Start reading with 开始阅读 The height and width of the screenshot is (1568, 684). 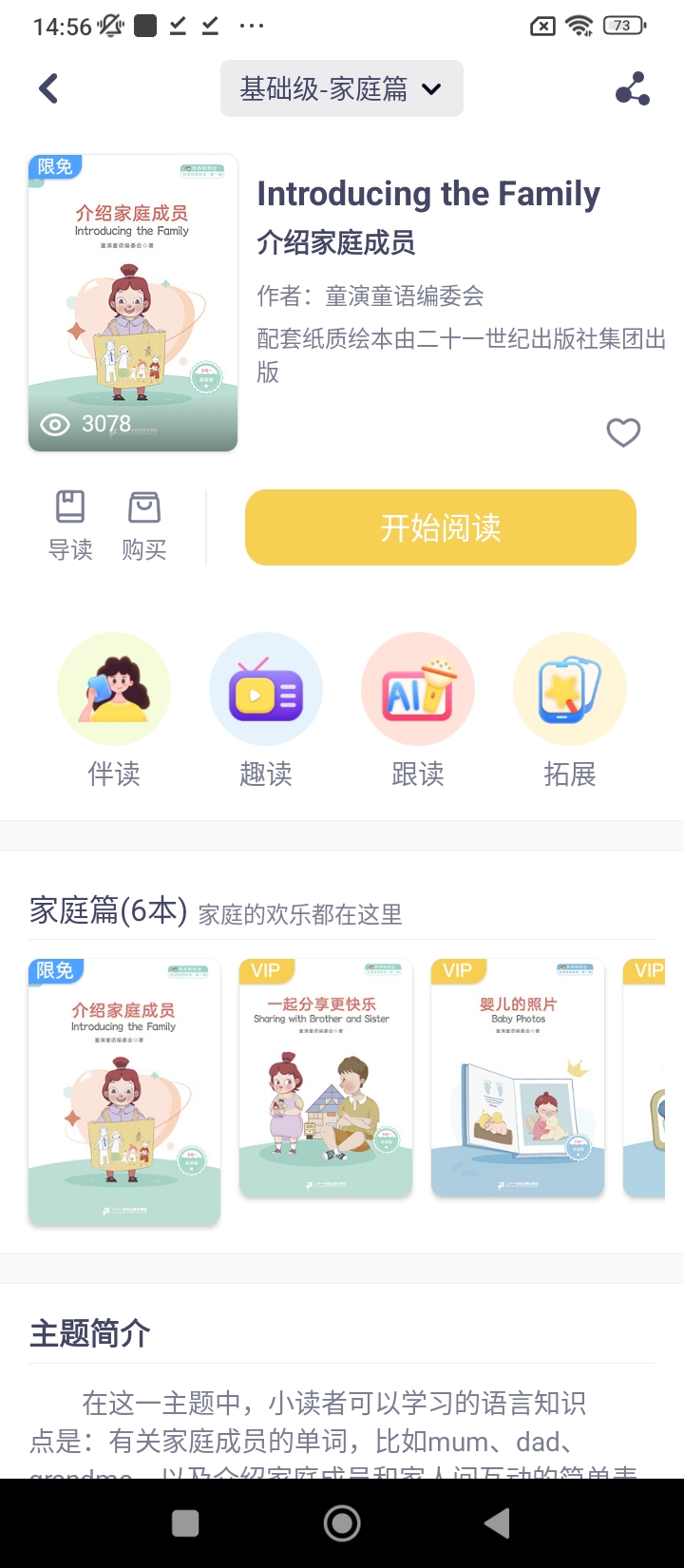[x=441, y=527]
